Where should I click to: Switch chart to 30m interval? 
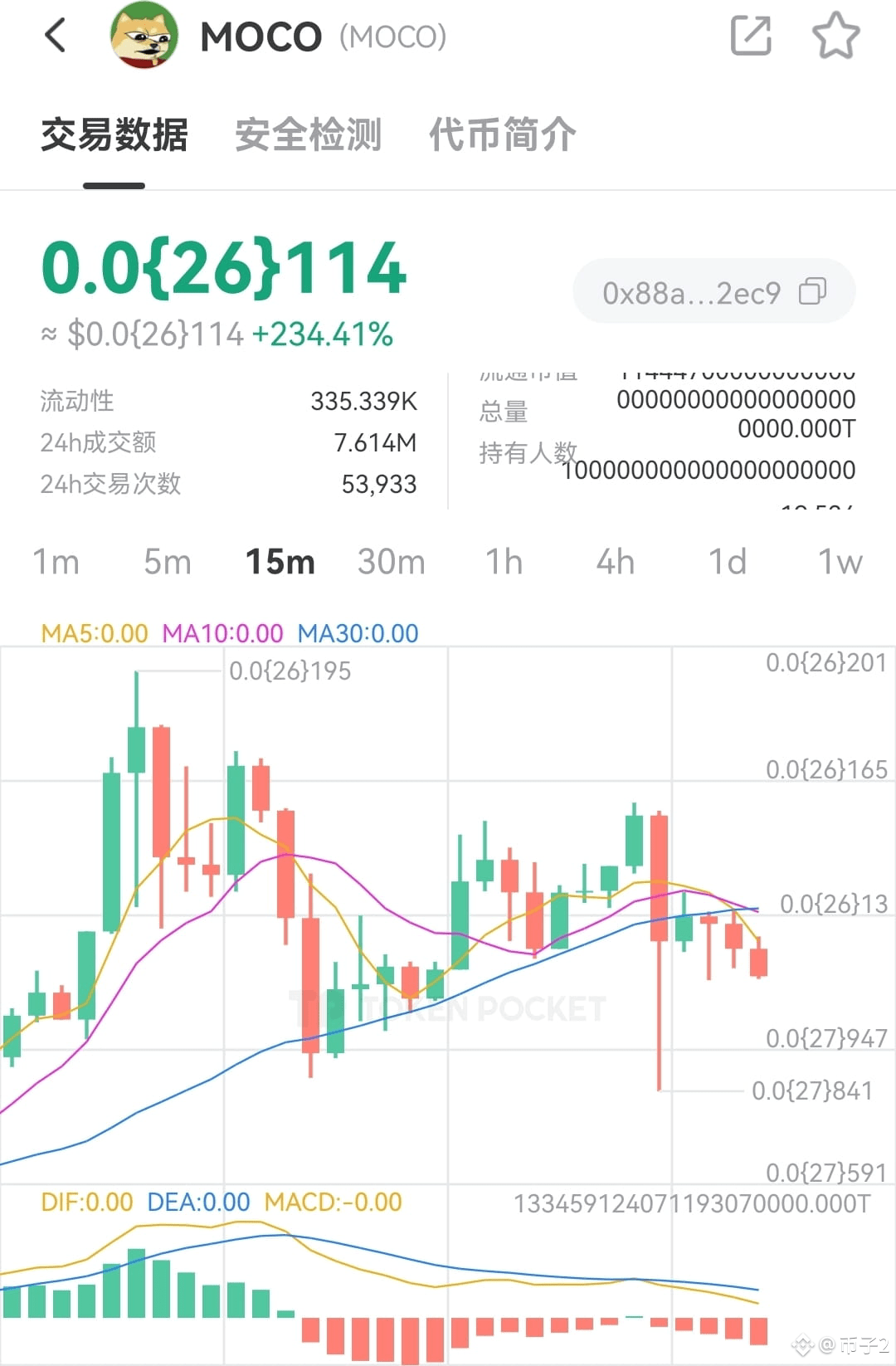tap(391, 562)
